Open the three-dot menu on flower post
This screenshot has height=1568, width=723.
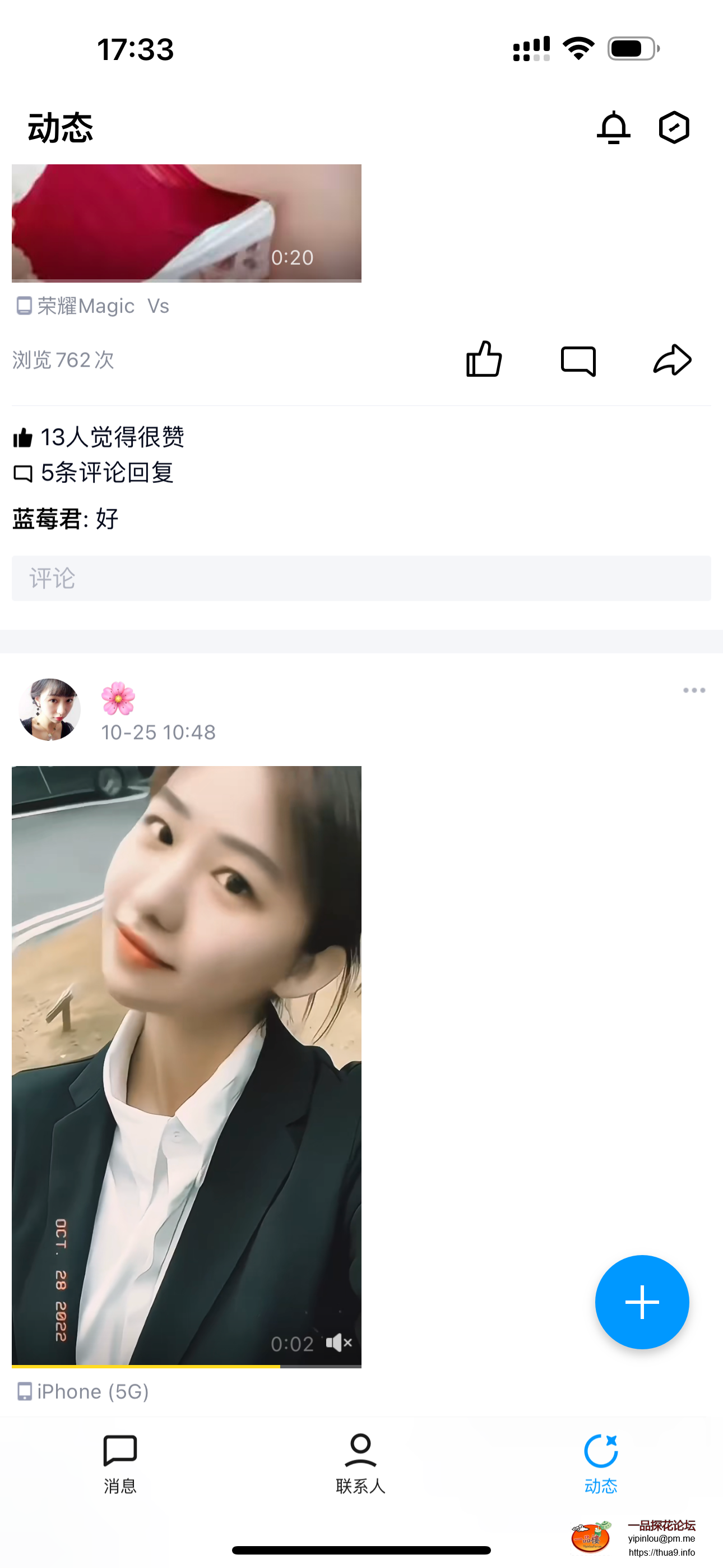pos(693,690)
